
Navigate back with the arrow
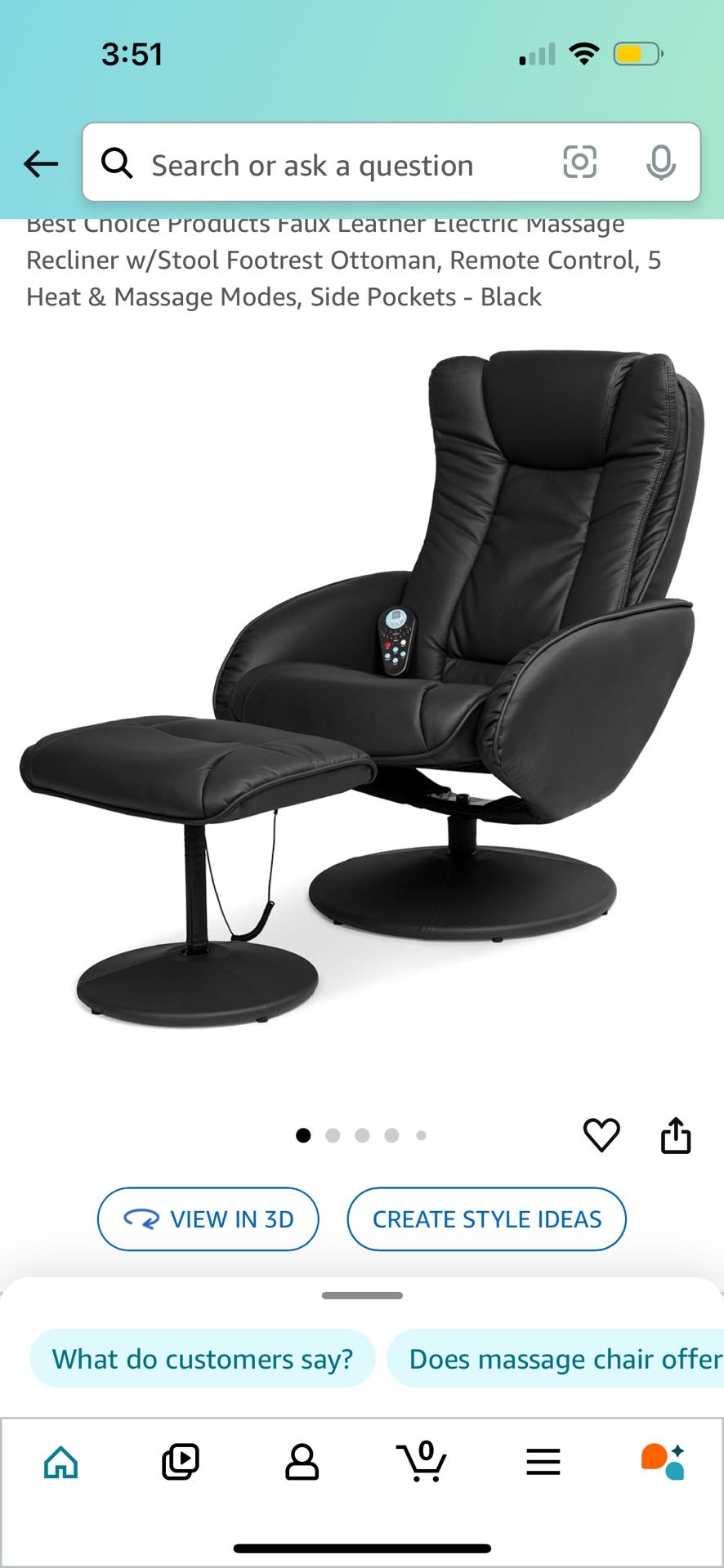(x=40, y=163)
